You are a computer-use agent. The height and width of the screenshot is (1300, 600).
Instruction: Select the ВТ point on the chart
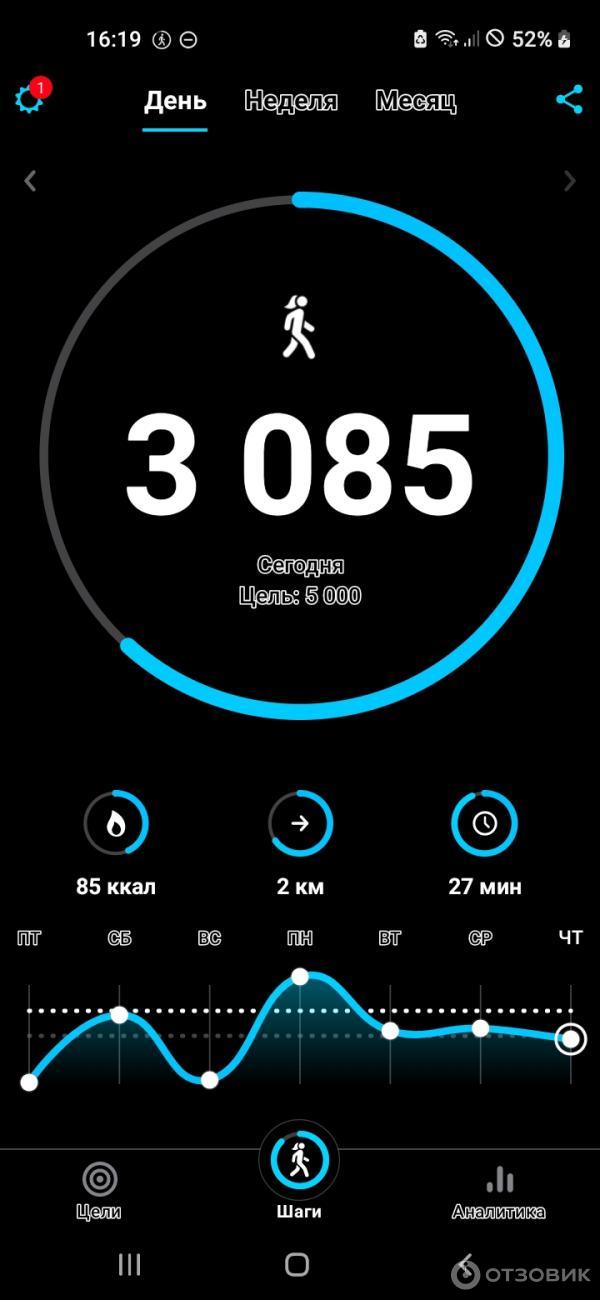(390, 1030)
